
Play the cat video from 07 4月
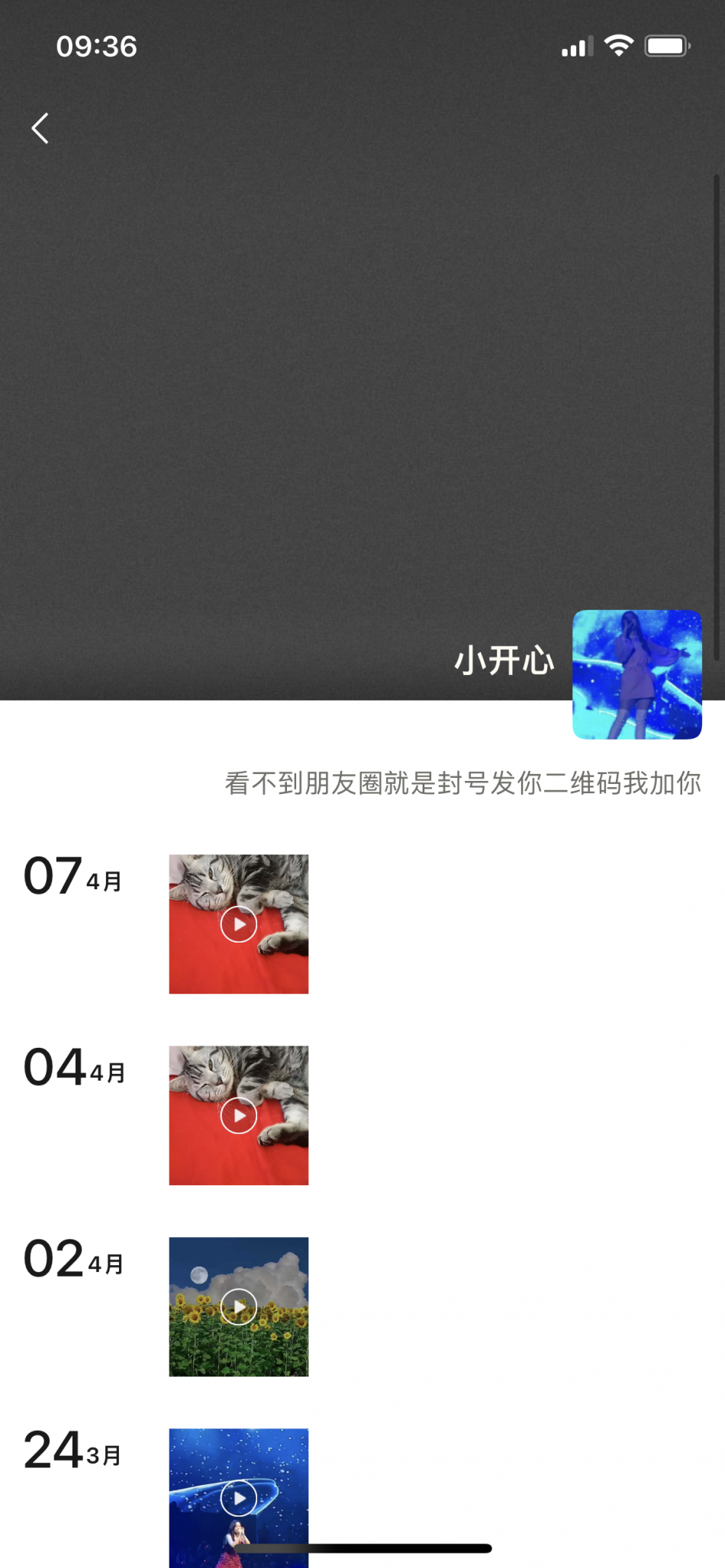239,924
